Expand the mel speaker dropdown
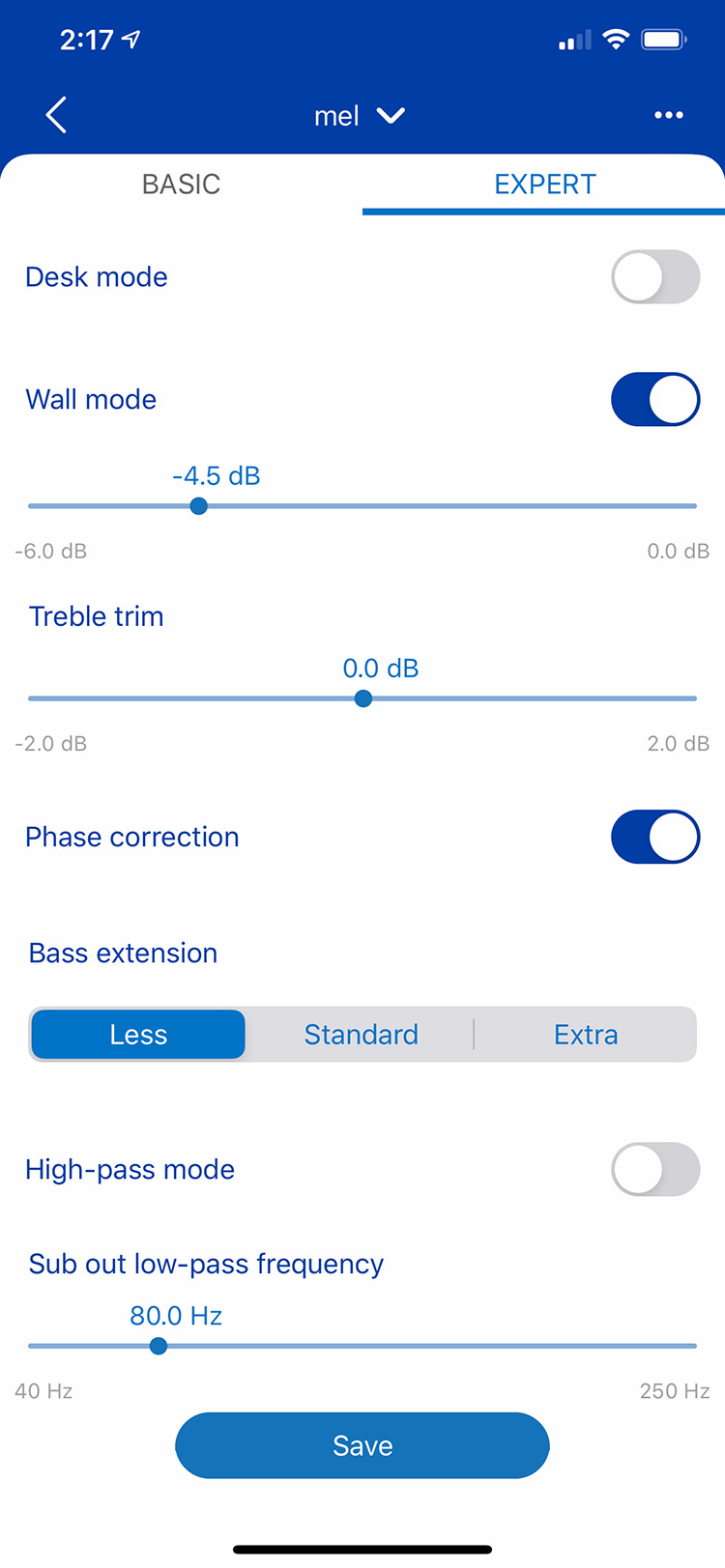 tap(360, 116)
